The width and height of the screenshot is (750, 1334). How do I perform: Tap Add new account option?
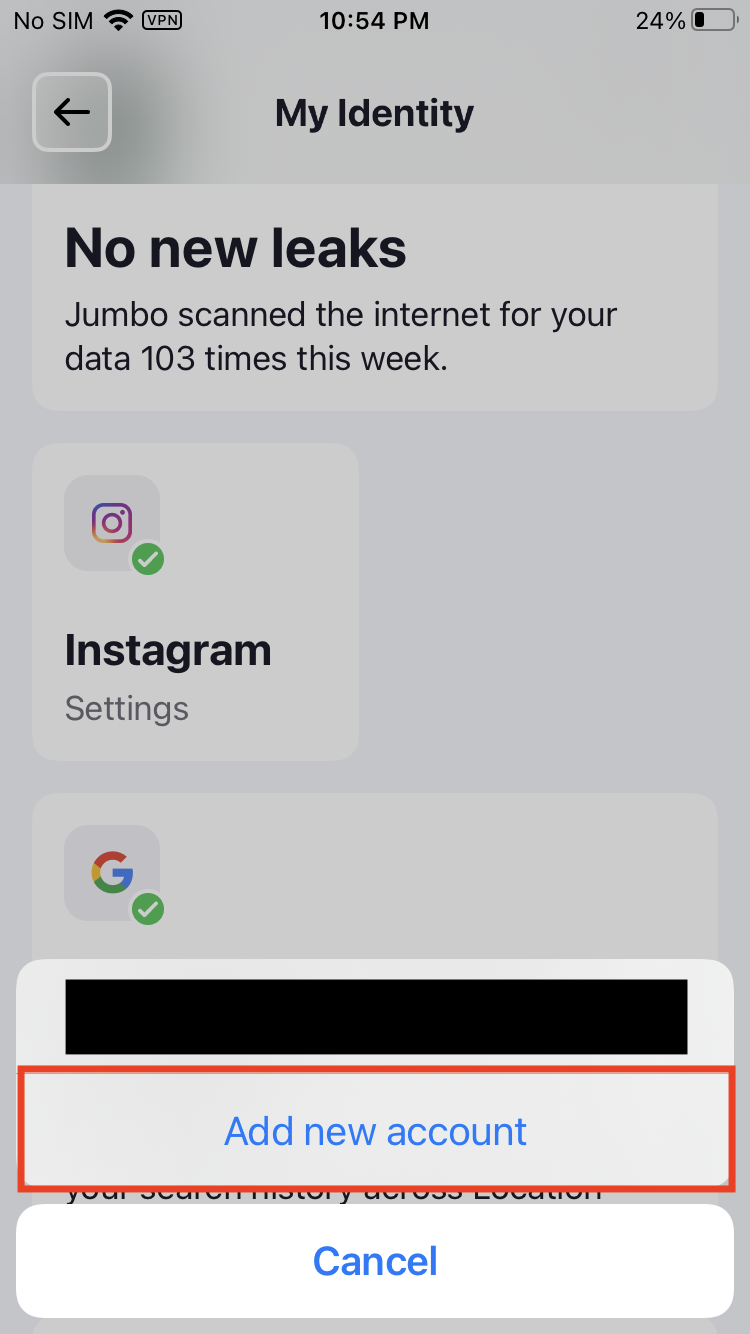[x=375, y=1131]
